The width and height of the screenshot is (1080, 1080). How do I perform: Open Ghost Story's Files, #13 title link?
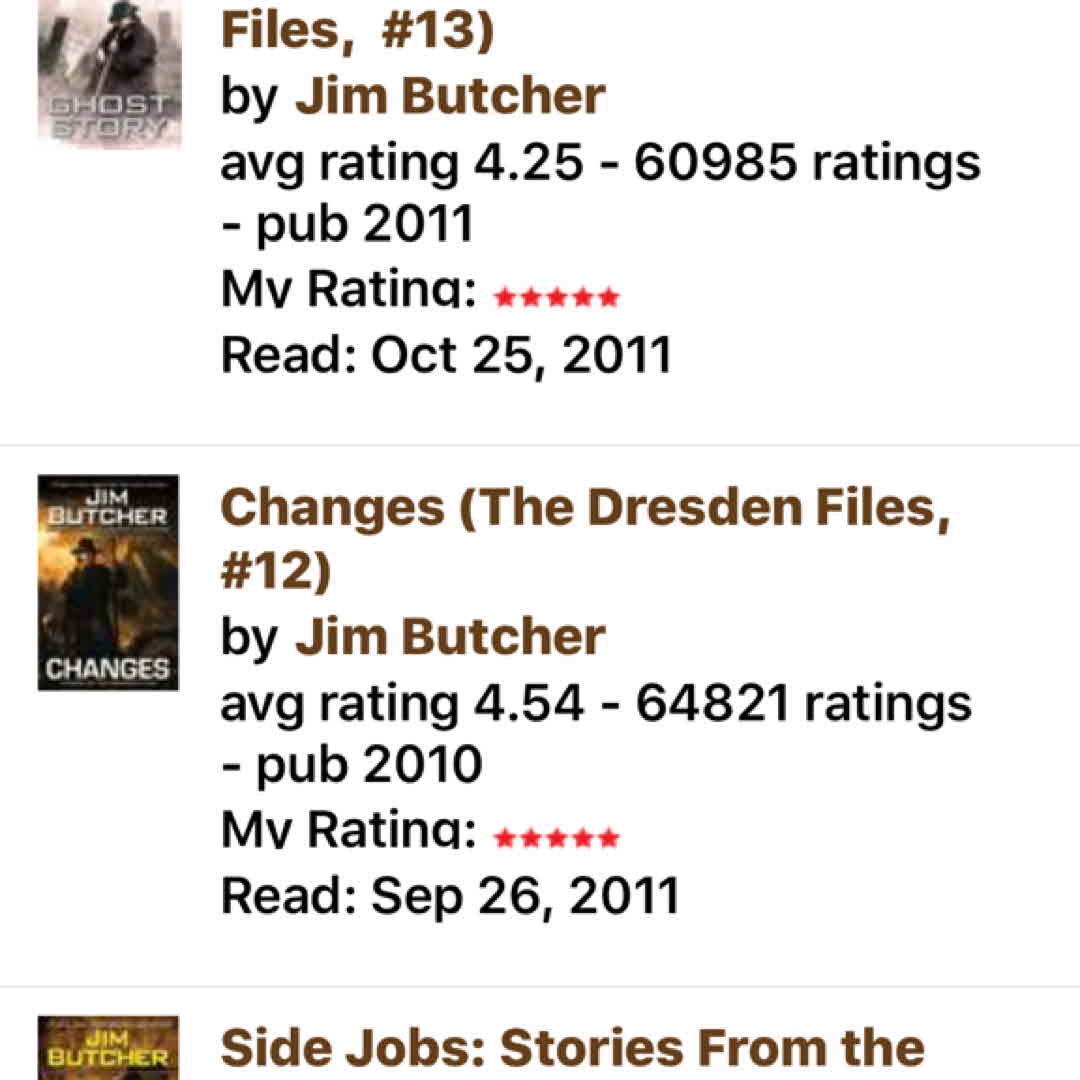[357, 30]
